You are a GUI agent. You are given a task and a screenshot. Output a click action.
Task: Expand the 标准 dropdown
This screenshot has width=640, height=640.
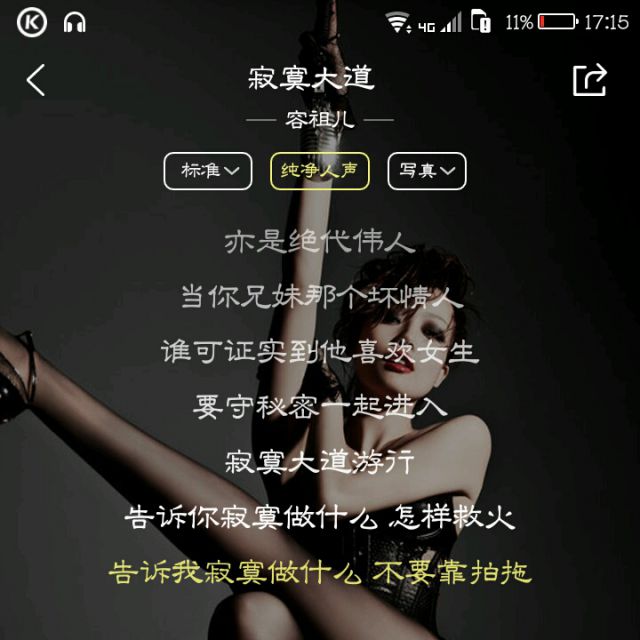click(x=208, y=171)
